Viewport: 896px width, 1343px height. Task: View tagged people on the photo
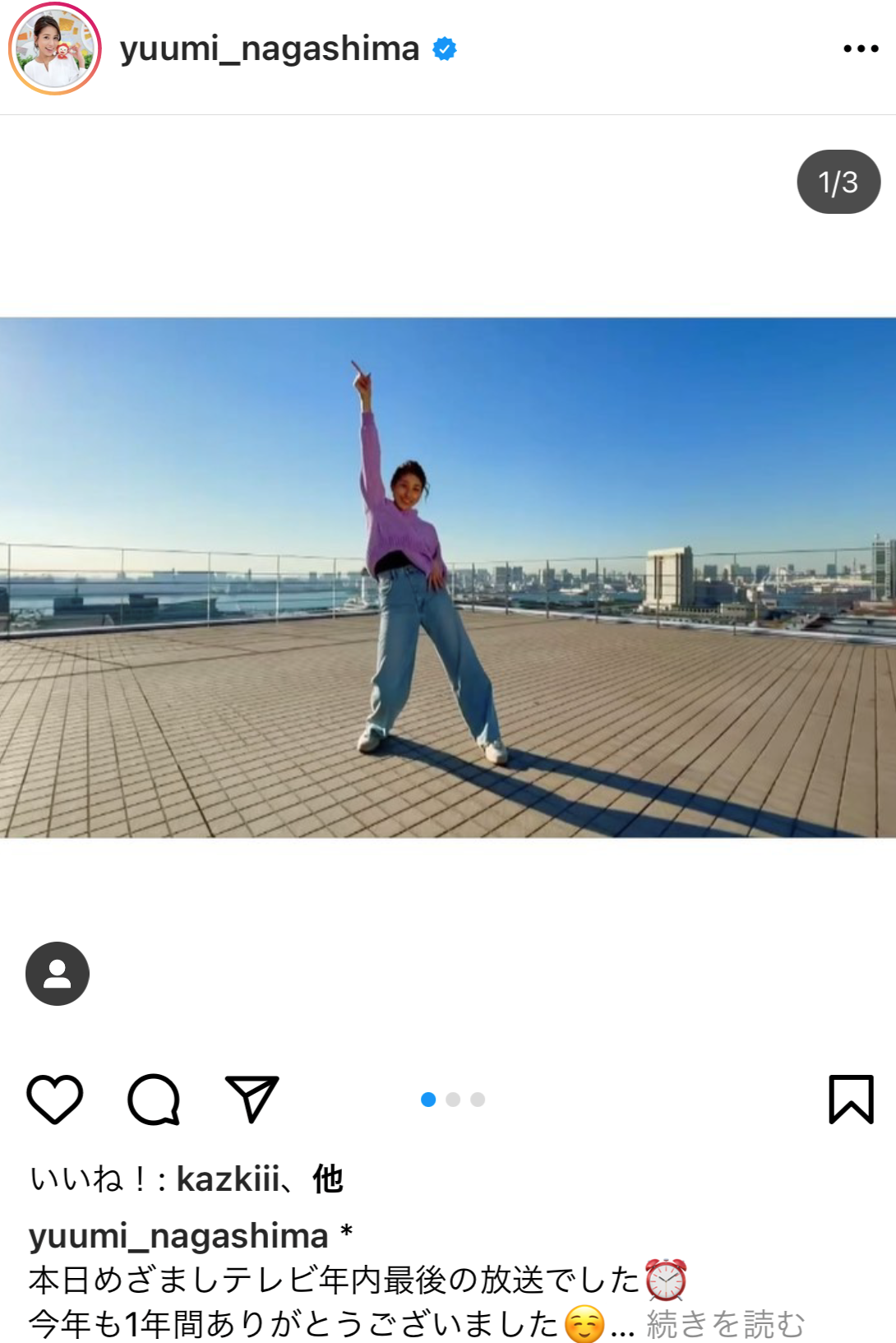pyautogui.click(x=58, y=974)
